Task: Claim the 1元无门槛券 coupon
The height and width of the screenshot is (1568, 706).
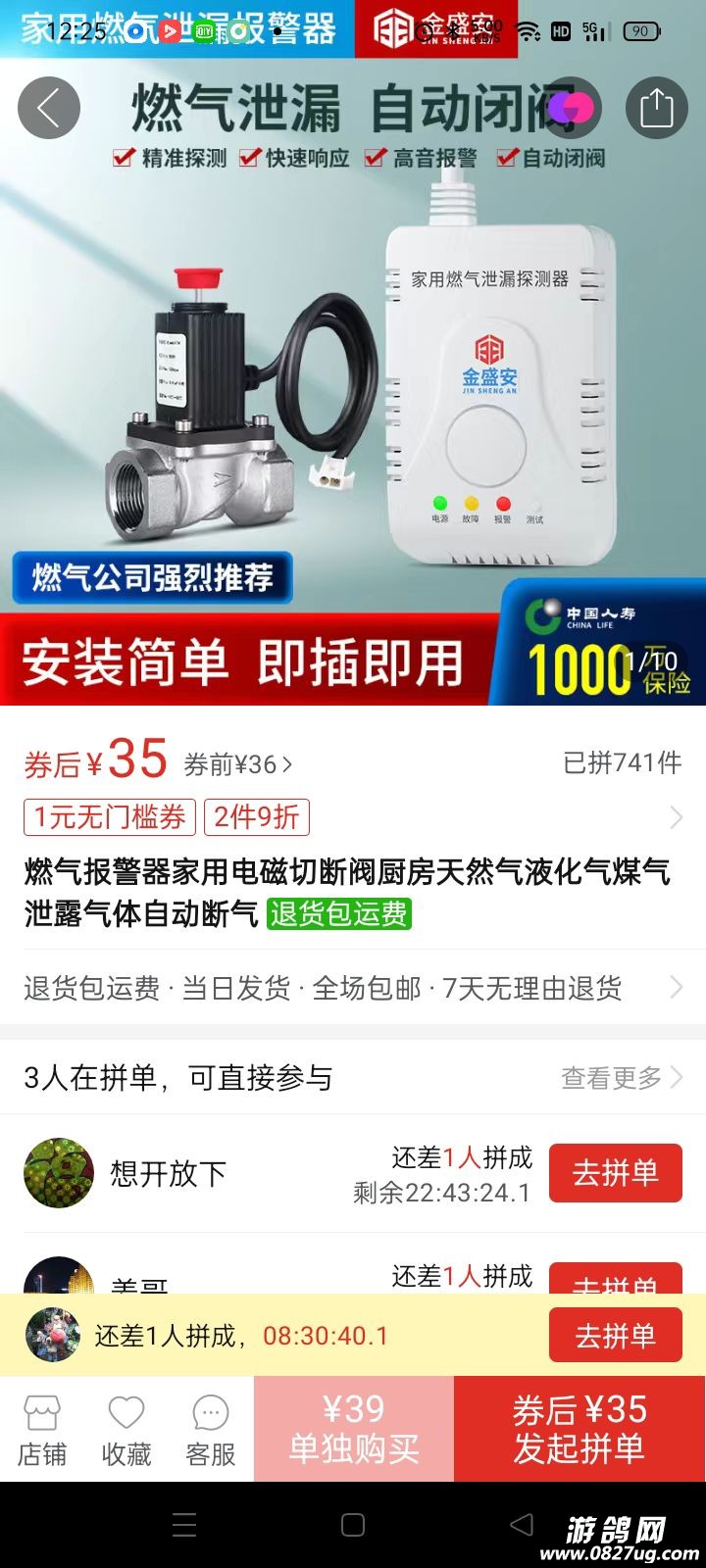Action: 110,816
